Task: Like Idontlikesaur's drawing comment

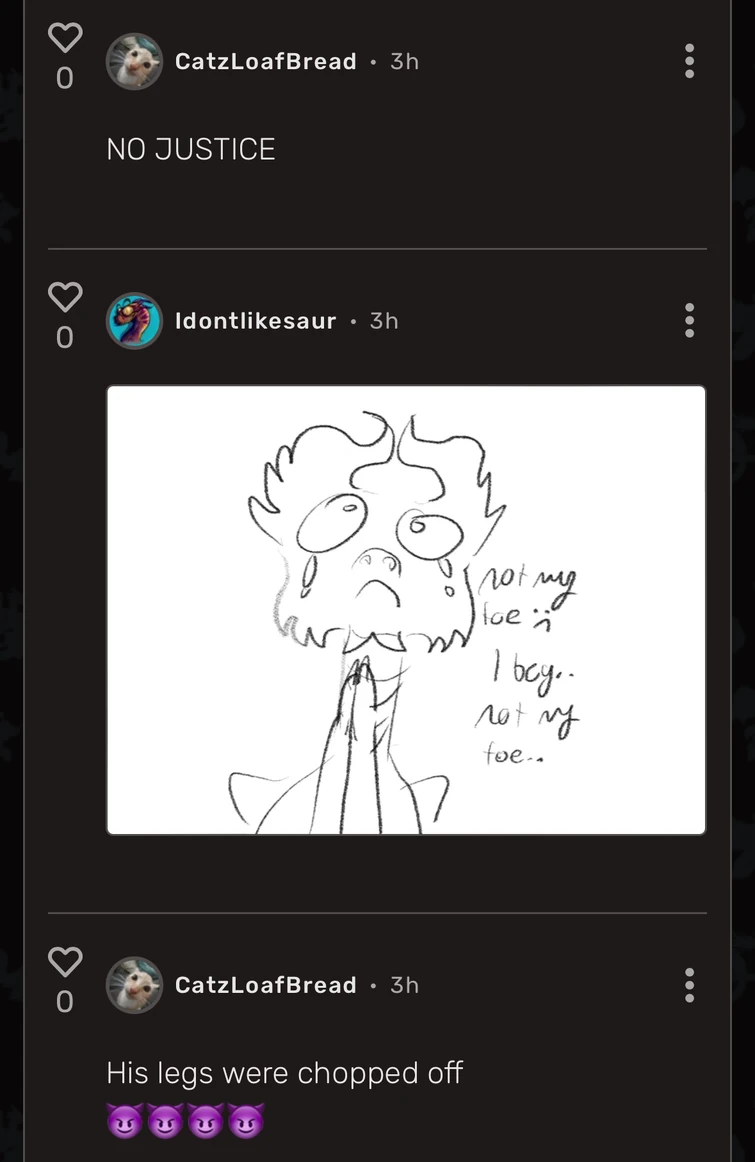Action: (65, 297)
